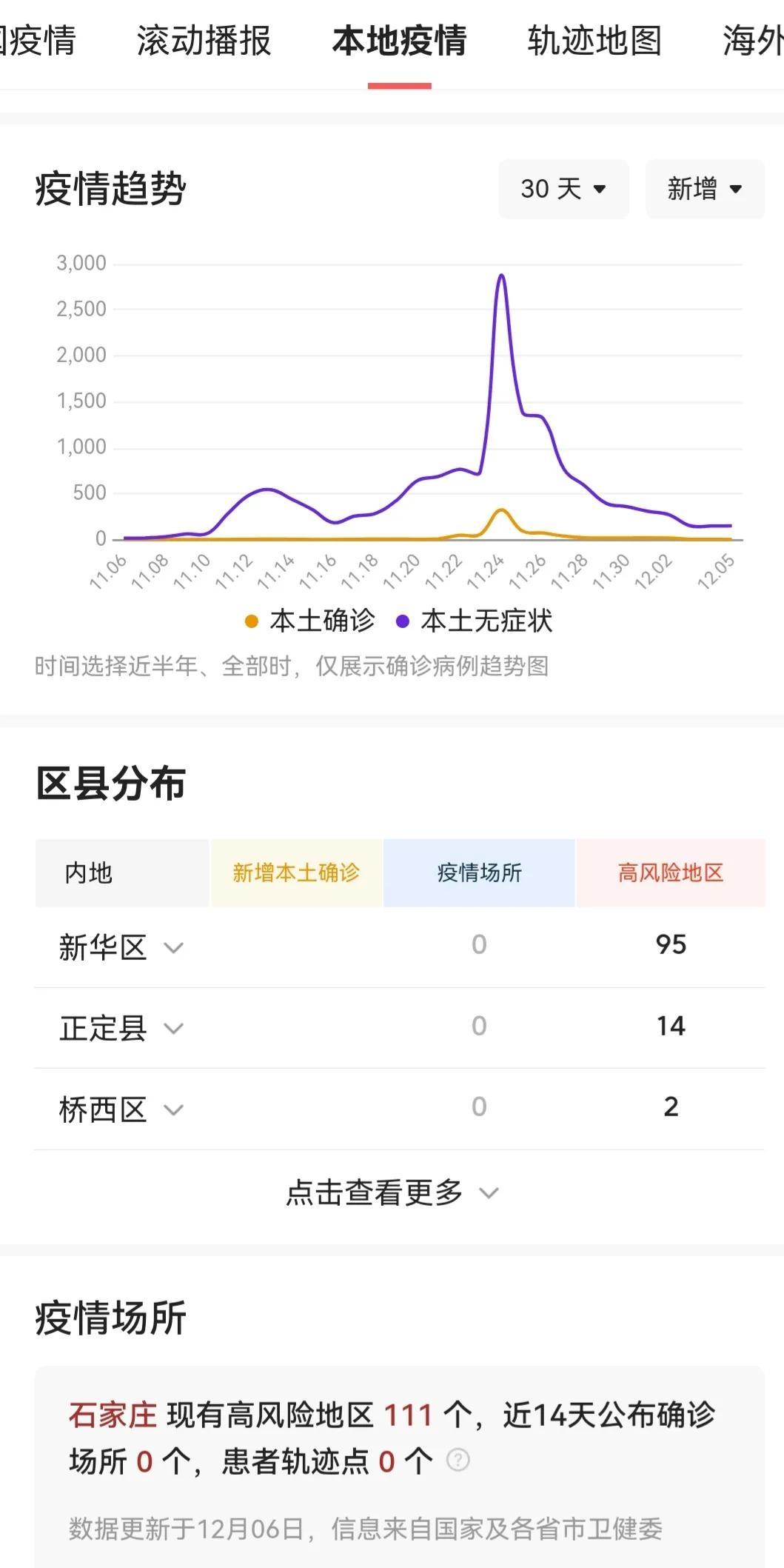
Task: Tap 点击查看更多 to show more districts
Action: (392, 1192)
